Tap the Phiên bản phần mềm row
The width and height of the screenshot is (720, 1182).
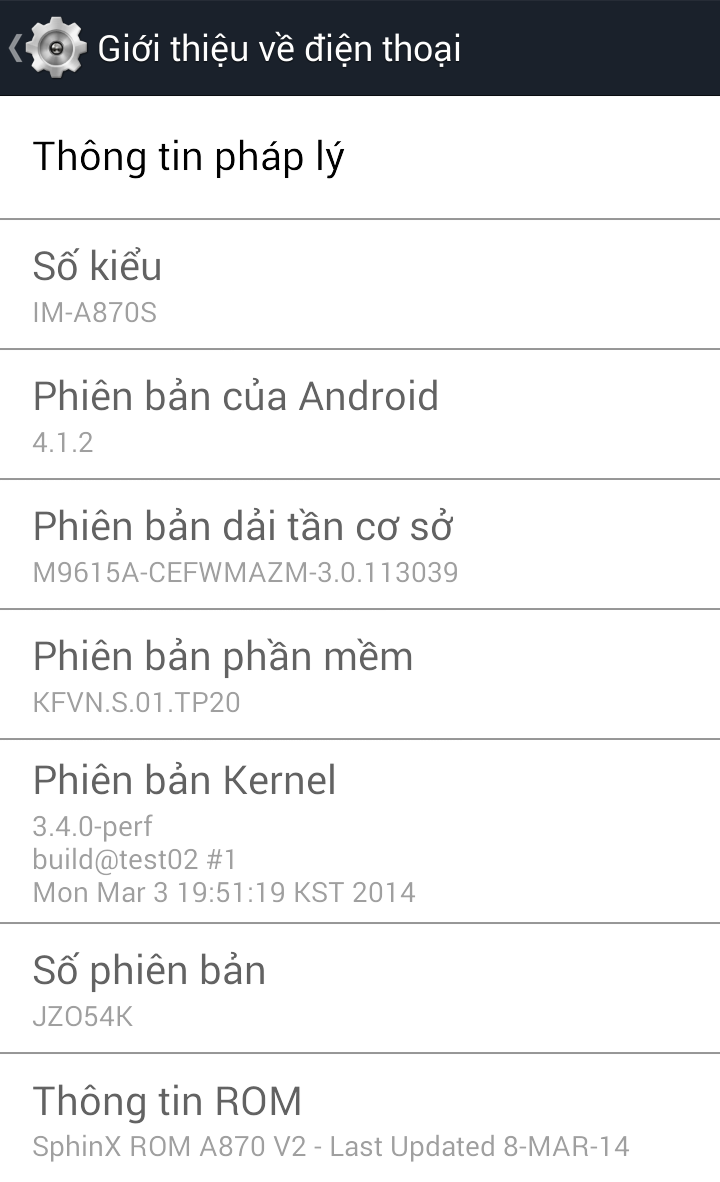360,675
